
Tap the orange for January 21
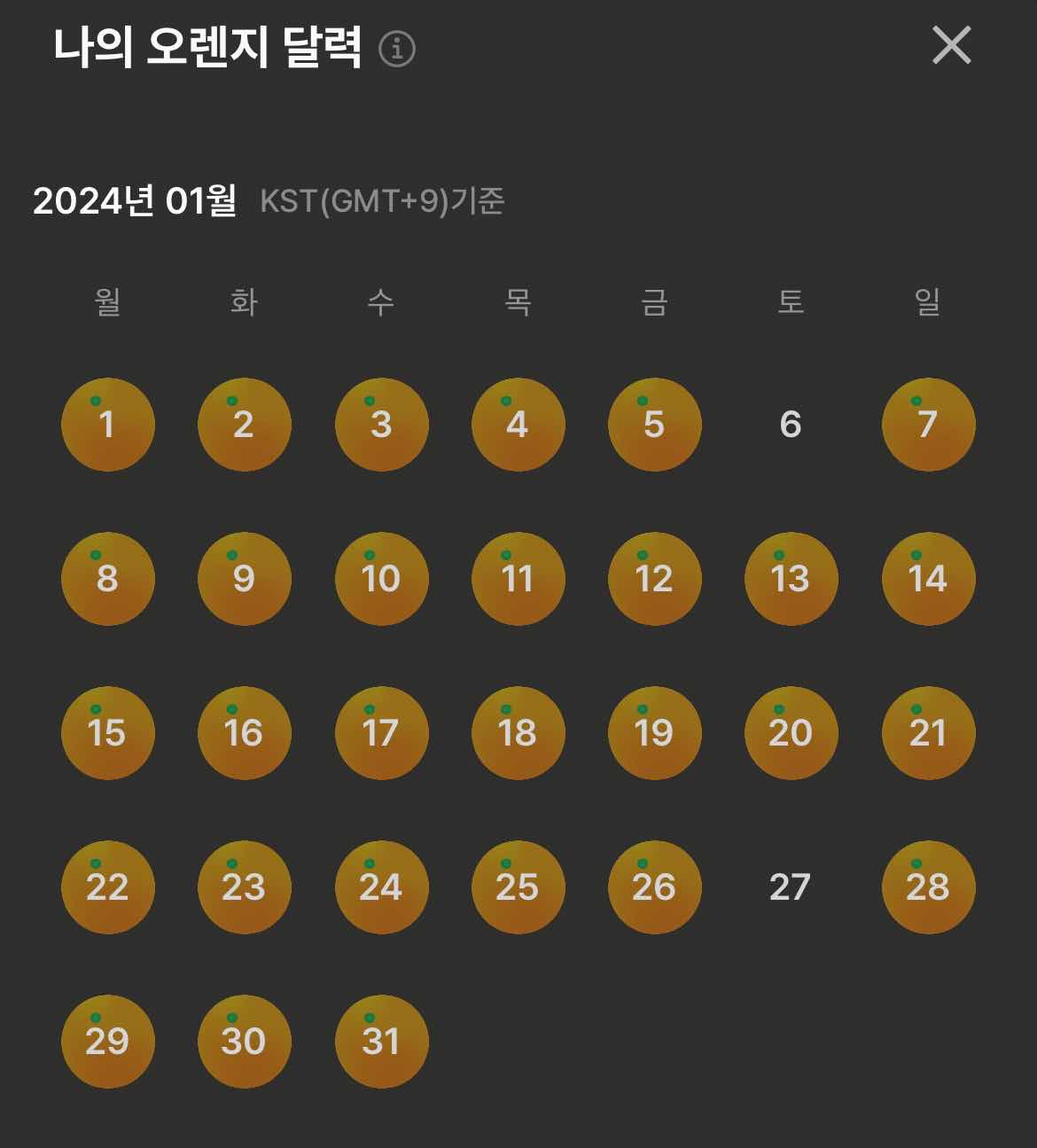click(928, 733)
